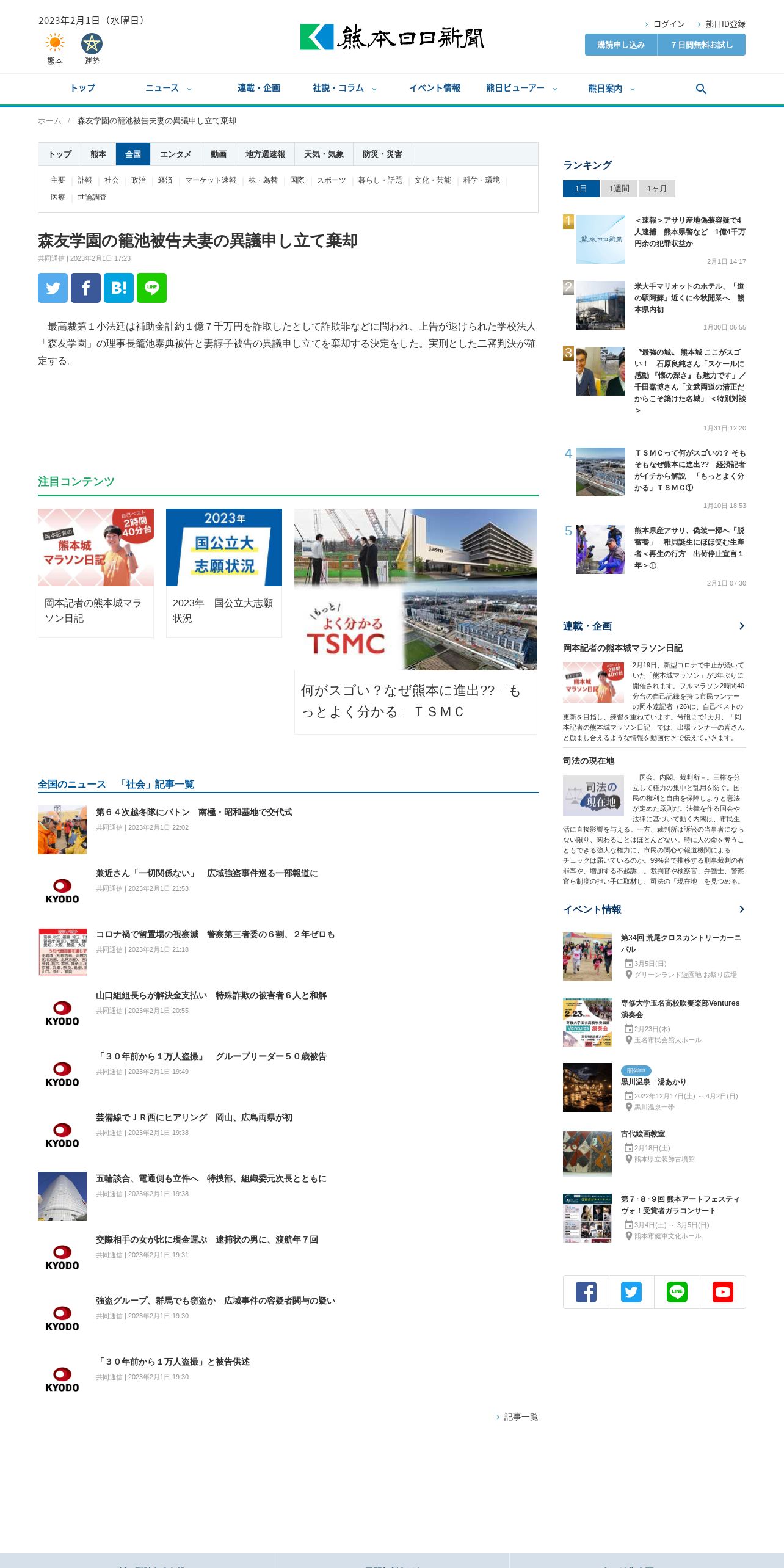Share article on Twitter
Screen dimensions: 784x1568
pyautogui.click(x=53, y=288)
